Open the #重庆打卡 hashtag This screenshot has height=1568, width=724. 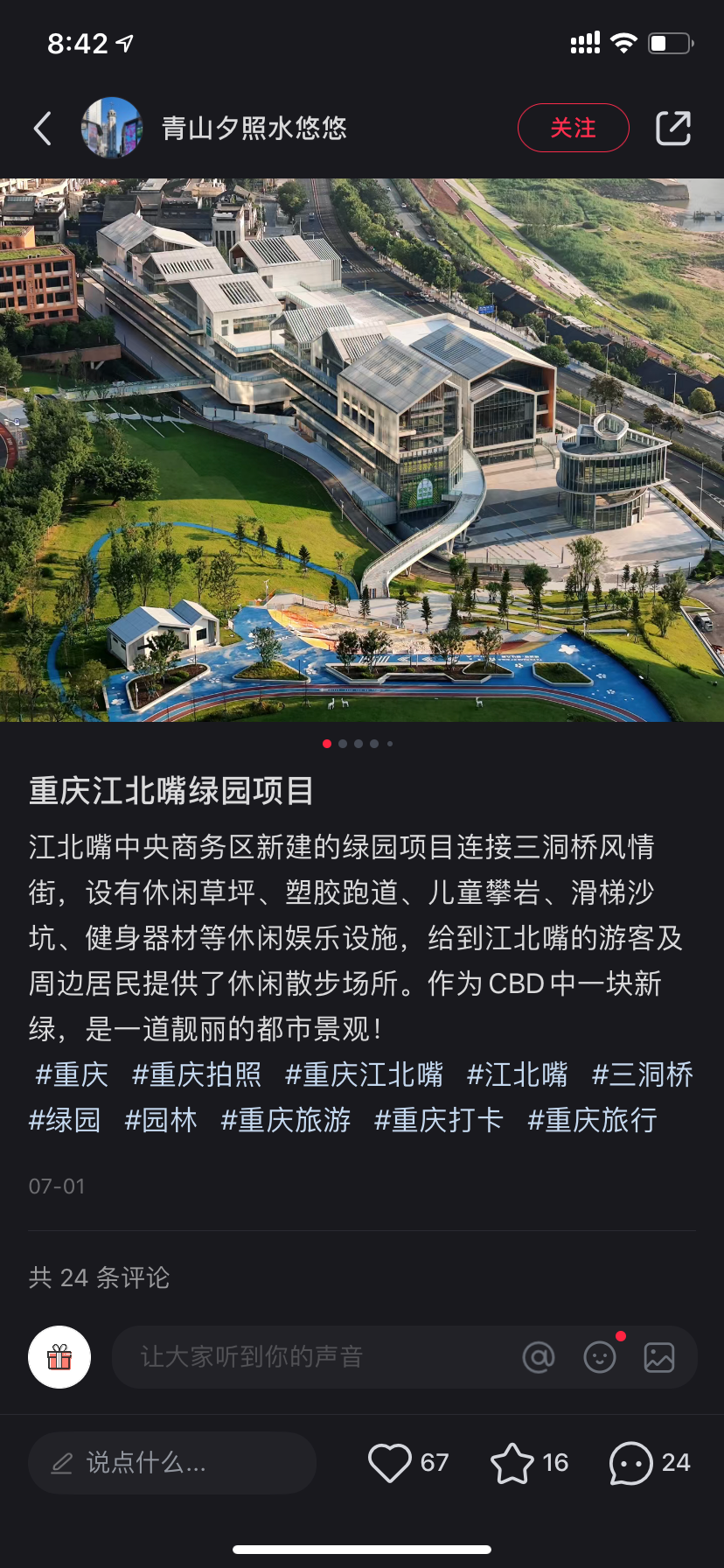tap(439, 1120)
